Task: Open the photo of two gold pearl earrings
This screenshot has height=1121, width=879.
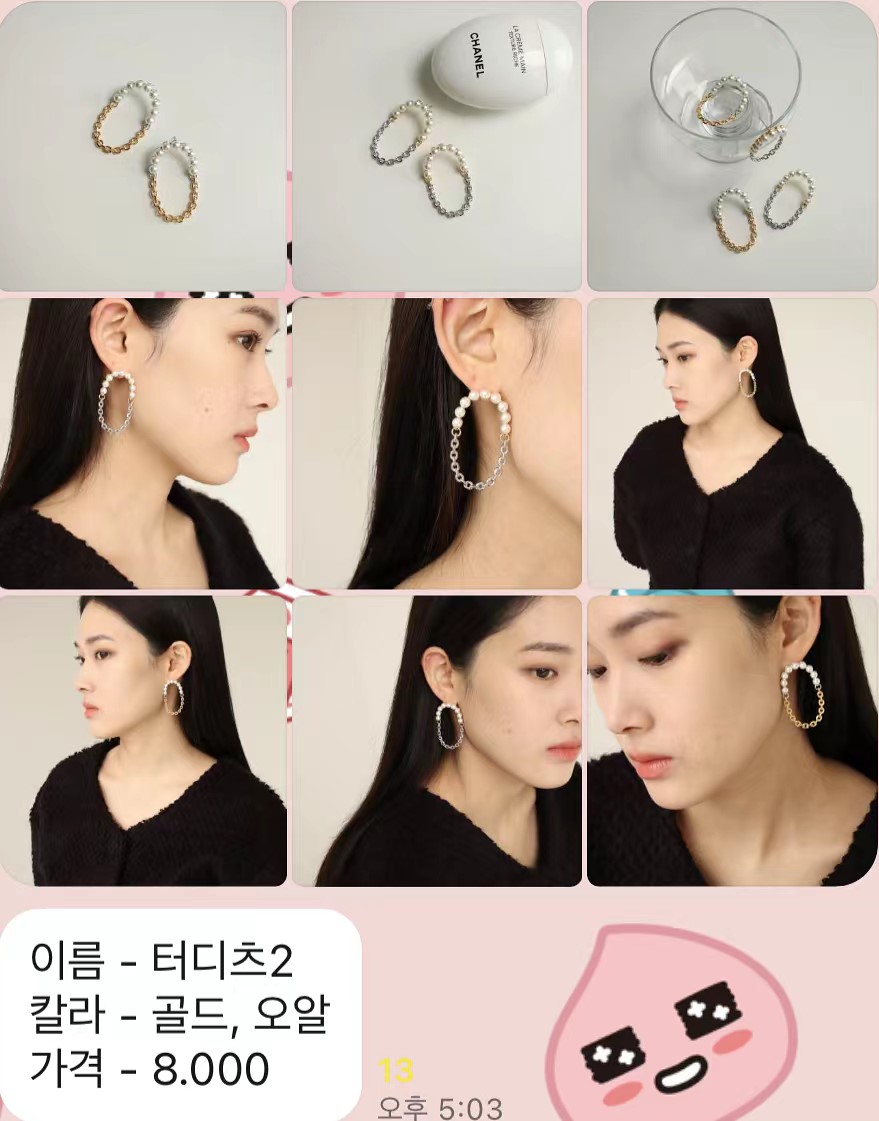Action: pos(143,146)
